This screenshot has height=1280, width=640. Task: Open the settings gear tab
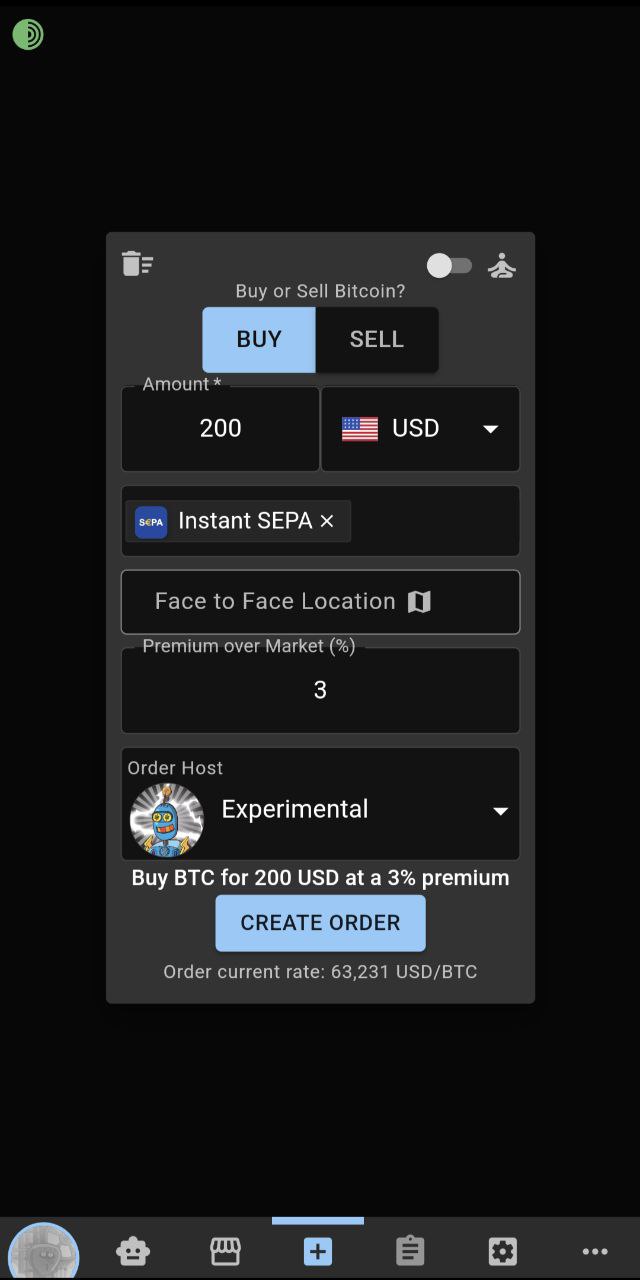click(x=502, y=1251)
